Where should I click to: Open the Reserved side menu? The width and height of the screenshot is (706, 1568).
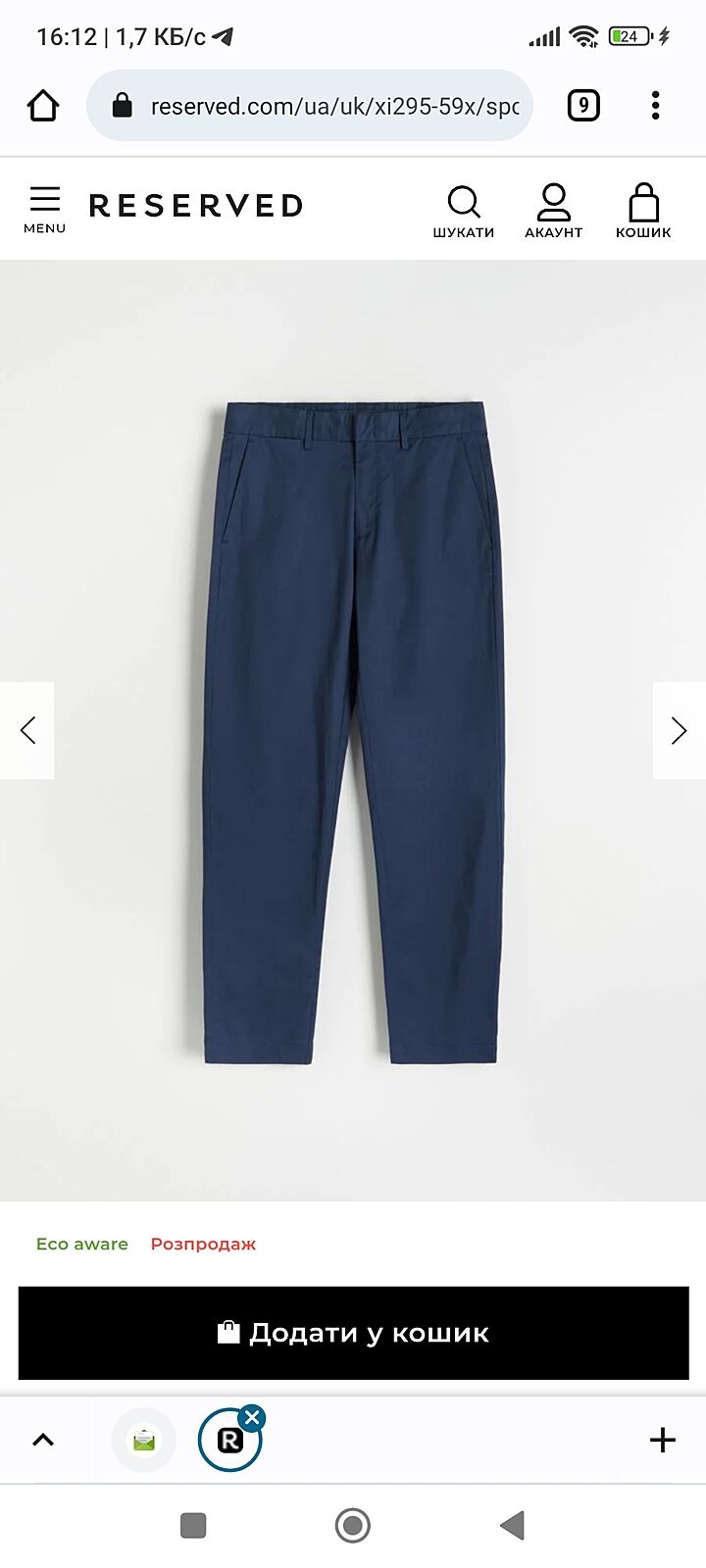click(x=44, y=209)
